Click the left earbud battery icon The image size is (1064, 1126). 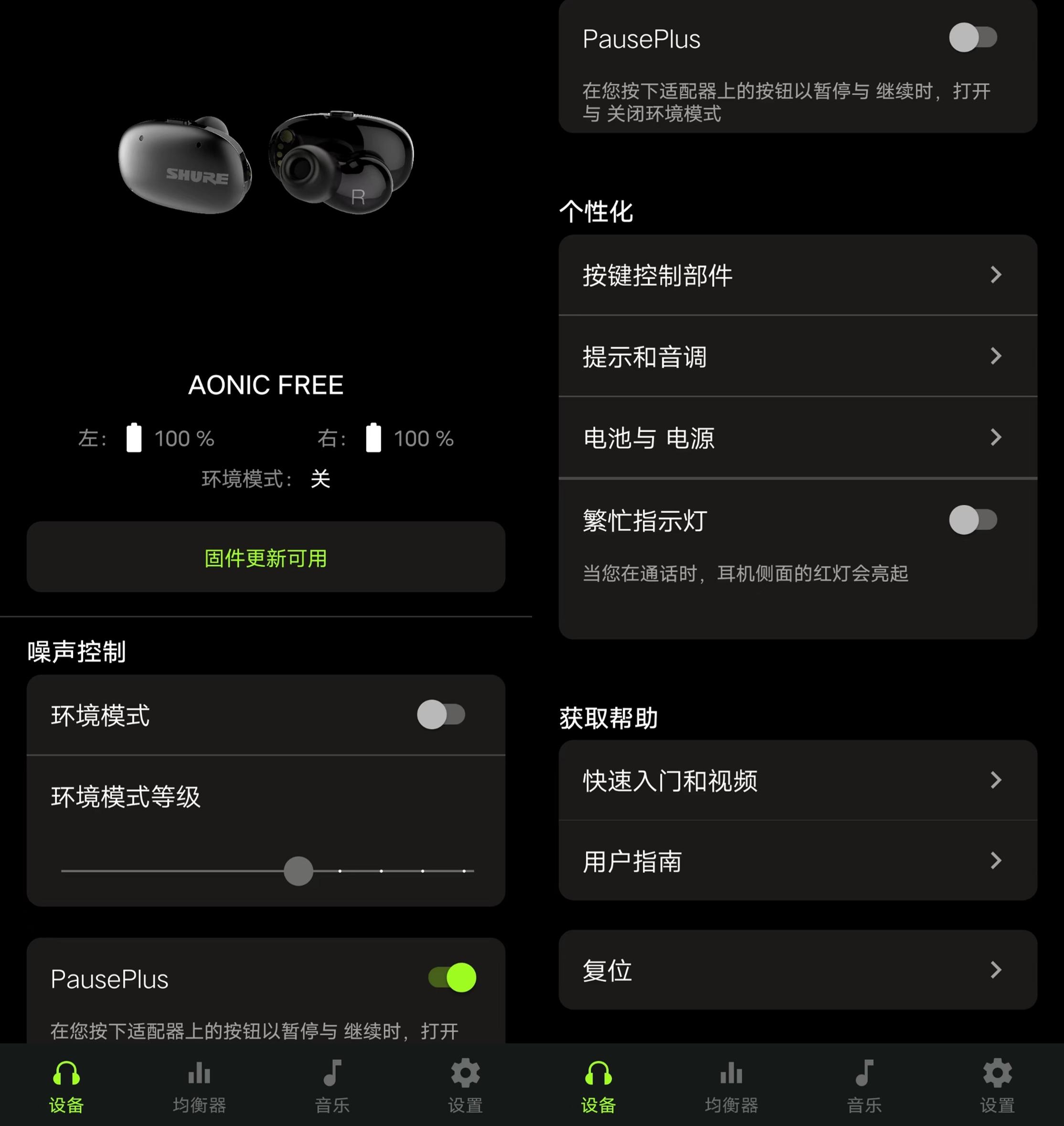134,438
